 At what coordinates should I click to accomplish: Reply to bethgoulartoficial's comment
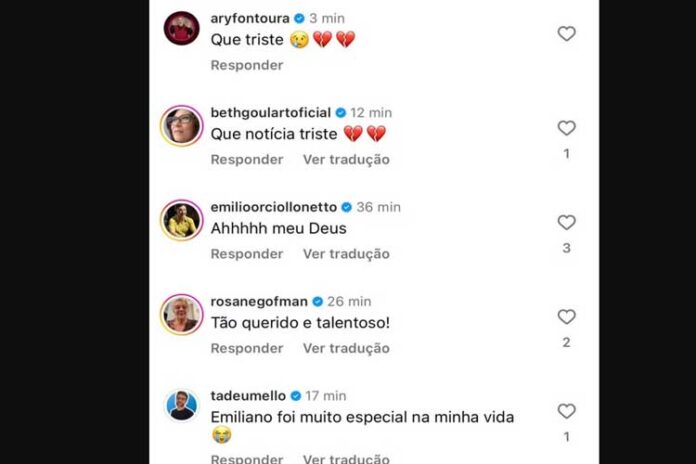coord(246,159)
